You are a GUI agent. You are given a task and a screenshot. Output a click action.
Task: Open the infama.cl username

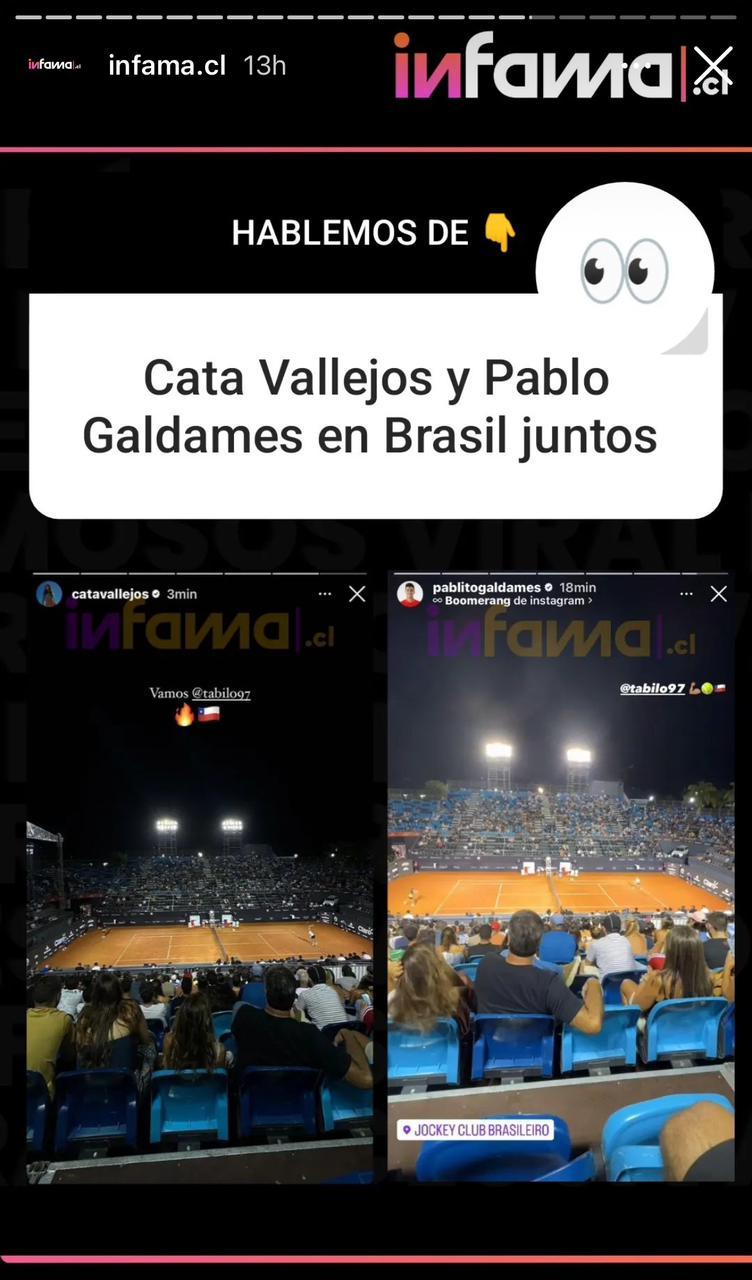166,63
